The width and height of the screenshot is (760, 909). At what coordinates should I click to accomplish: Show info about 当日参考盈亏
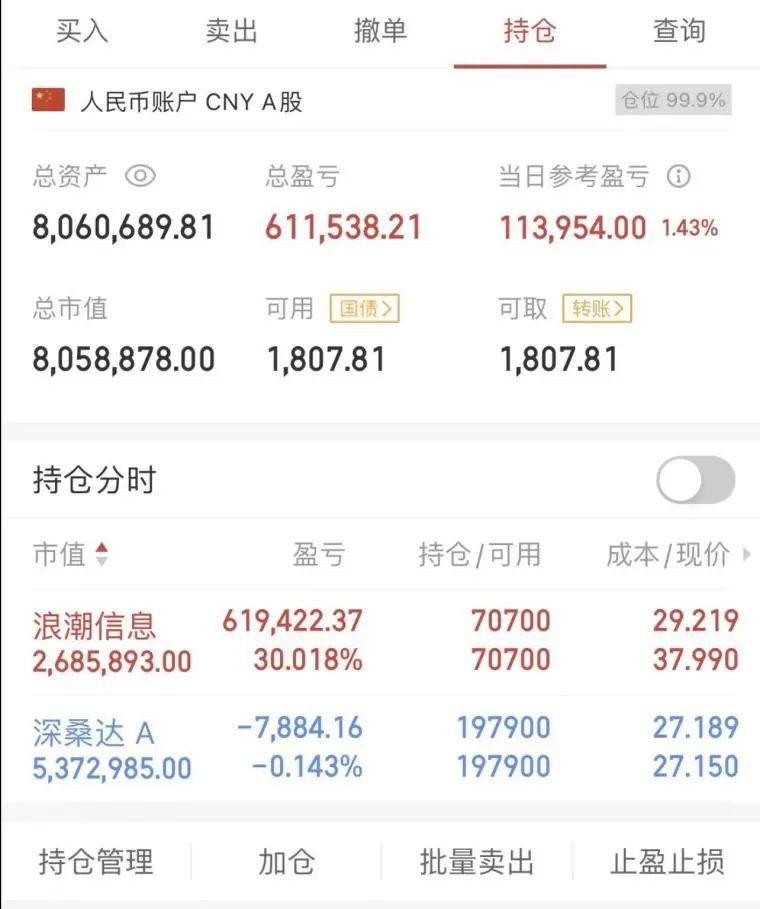coord(678,177)
